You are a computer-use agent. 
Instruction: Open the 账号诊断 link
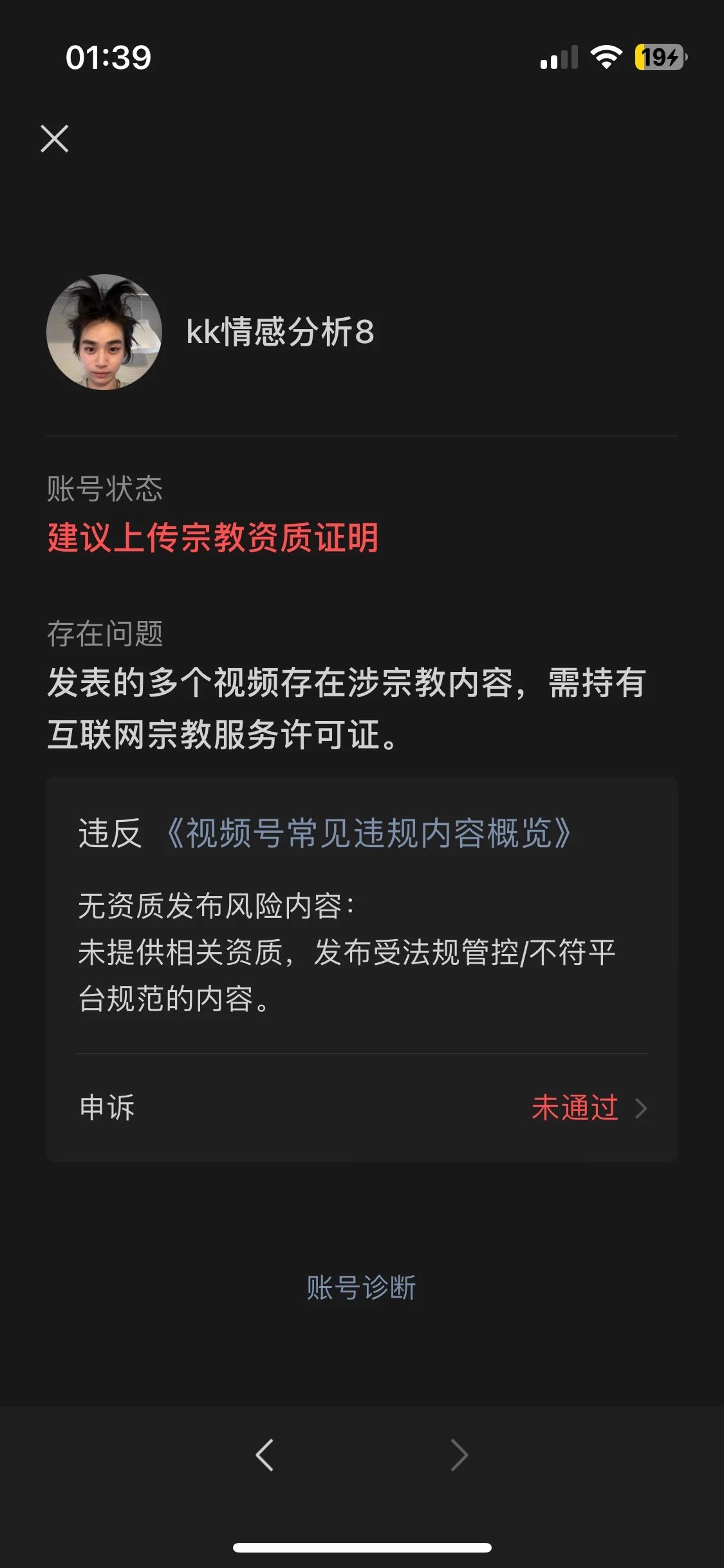click(361, 1288)
